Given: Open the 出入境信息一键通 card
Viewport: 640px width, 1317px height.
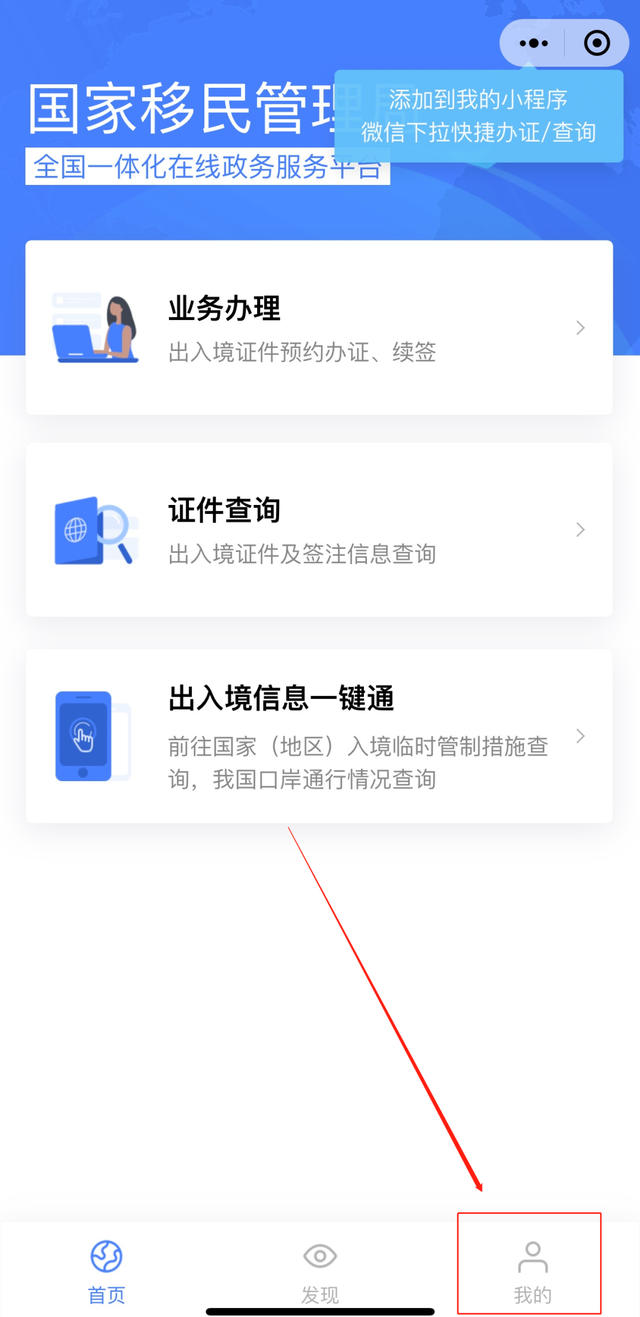Looking at the screenshot, I should 319,736.
